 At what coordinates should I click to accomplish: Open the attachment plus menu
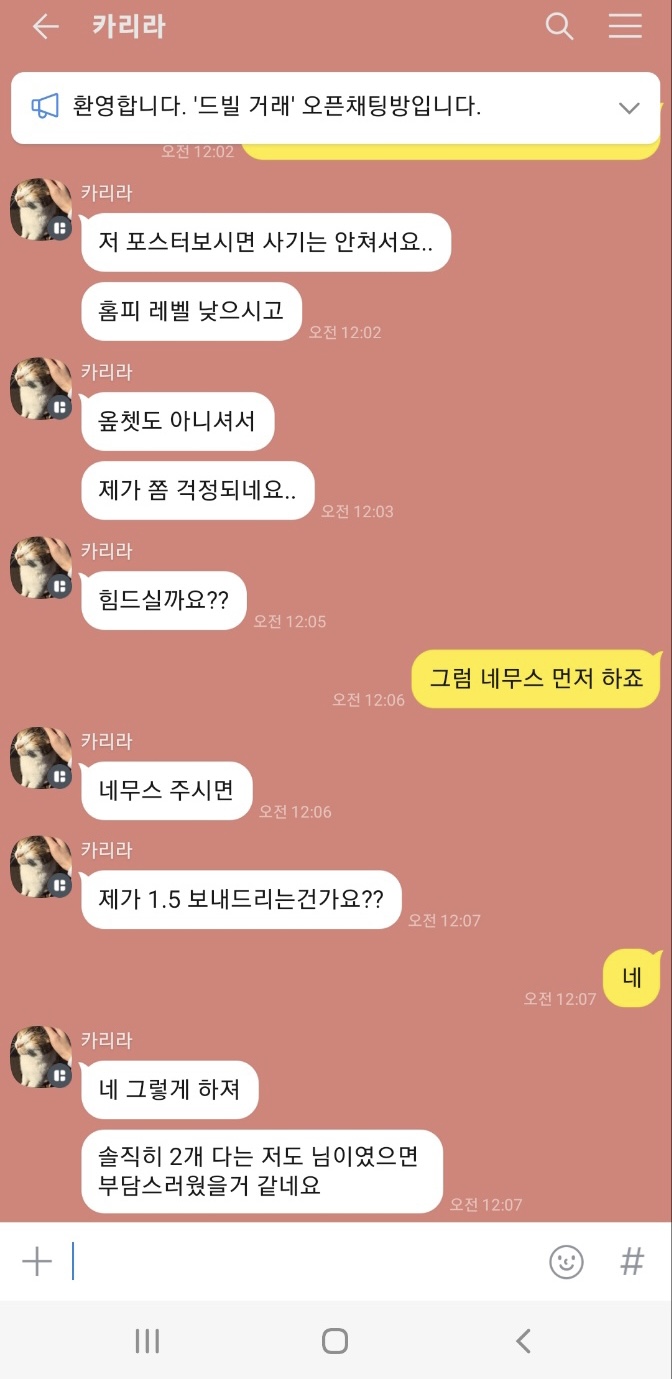37,1261
